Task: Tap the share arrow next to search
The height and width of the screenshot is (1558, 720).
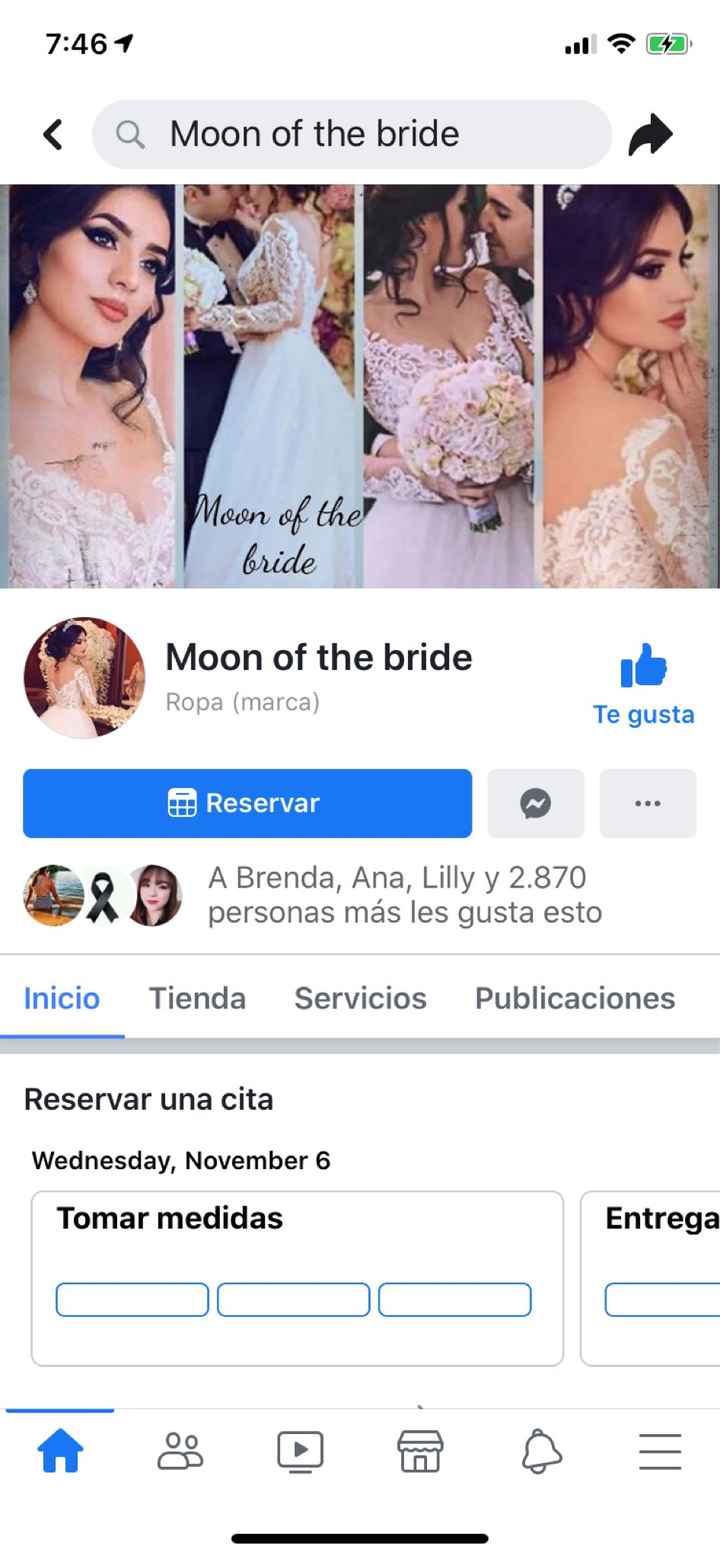Action: (652, 133)
